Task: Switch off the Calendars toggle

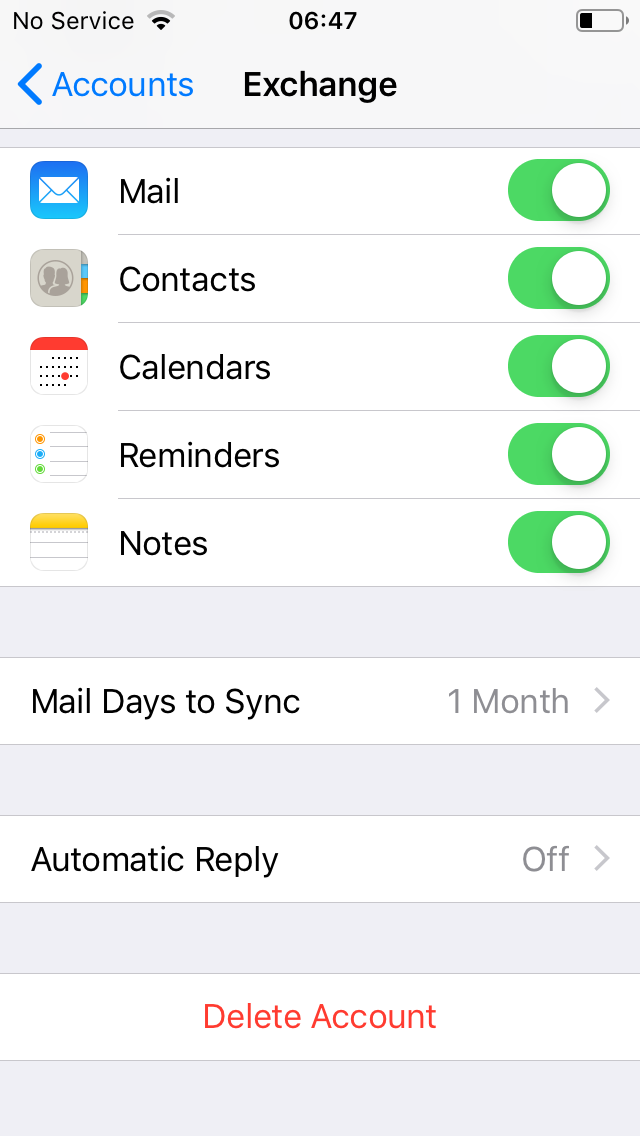Action: 558,367
